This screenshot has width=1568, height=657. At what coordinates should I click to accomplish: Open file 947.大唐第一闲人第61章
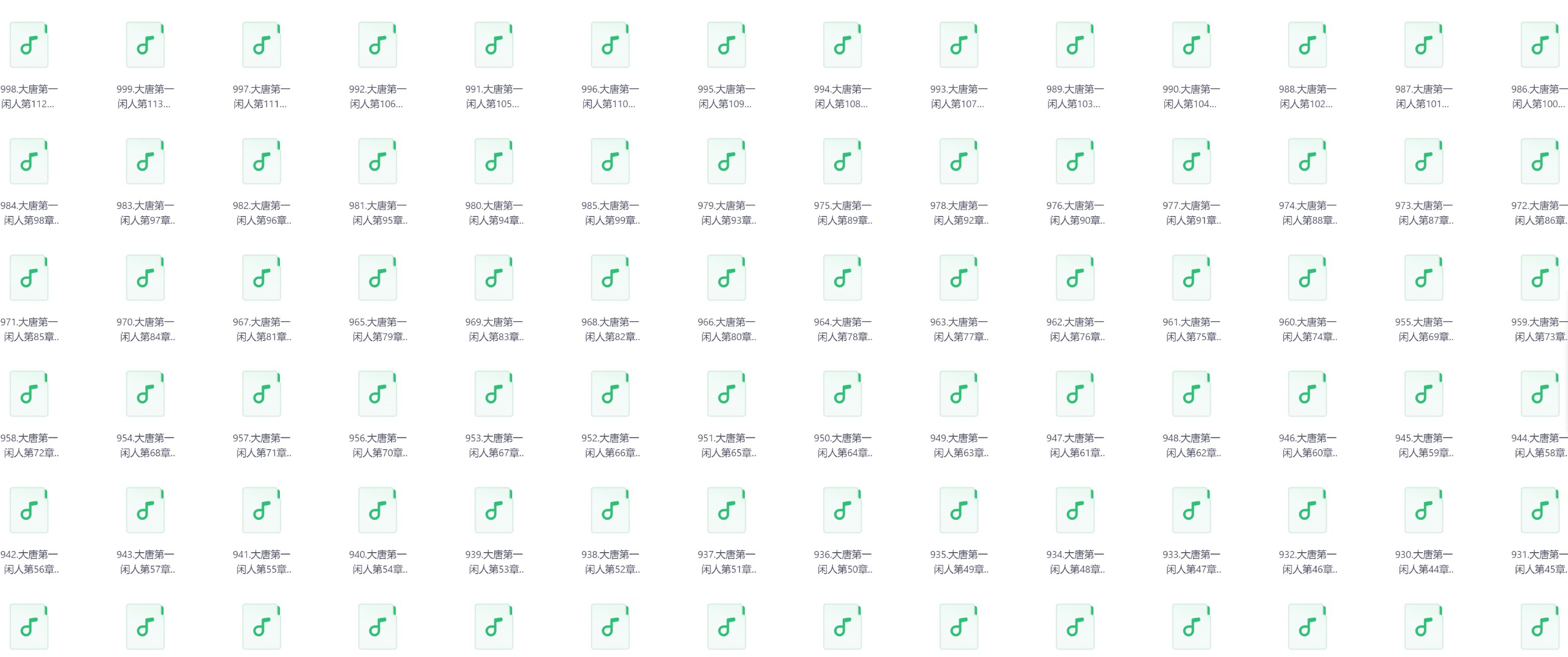(1075, 394)
